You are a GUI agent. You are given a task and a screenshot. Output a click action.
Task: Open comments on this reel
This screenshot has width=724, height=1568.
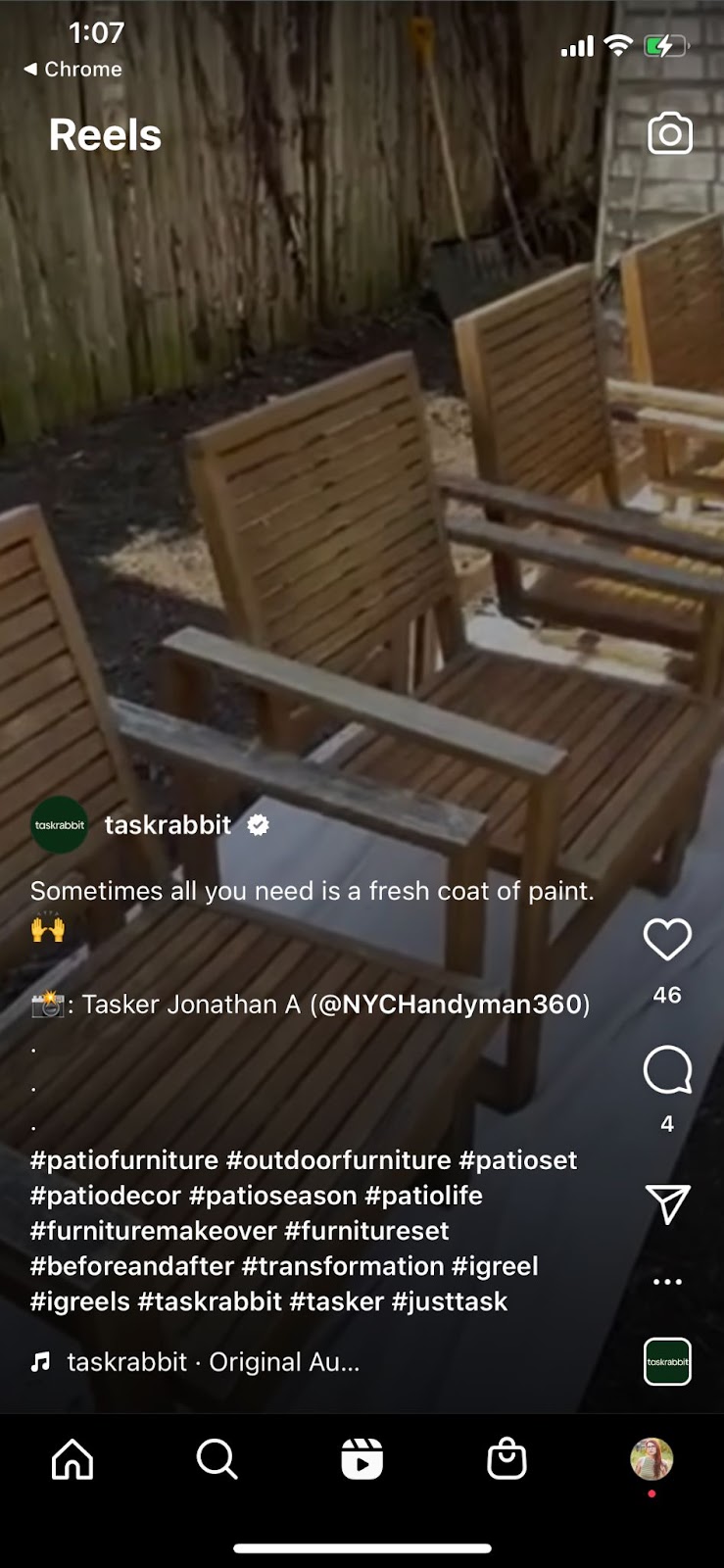click(667, 1070)
